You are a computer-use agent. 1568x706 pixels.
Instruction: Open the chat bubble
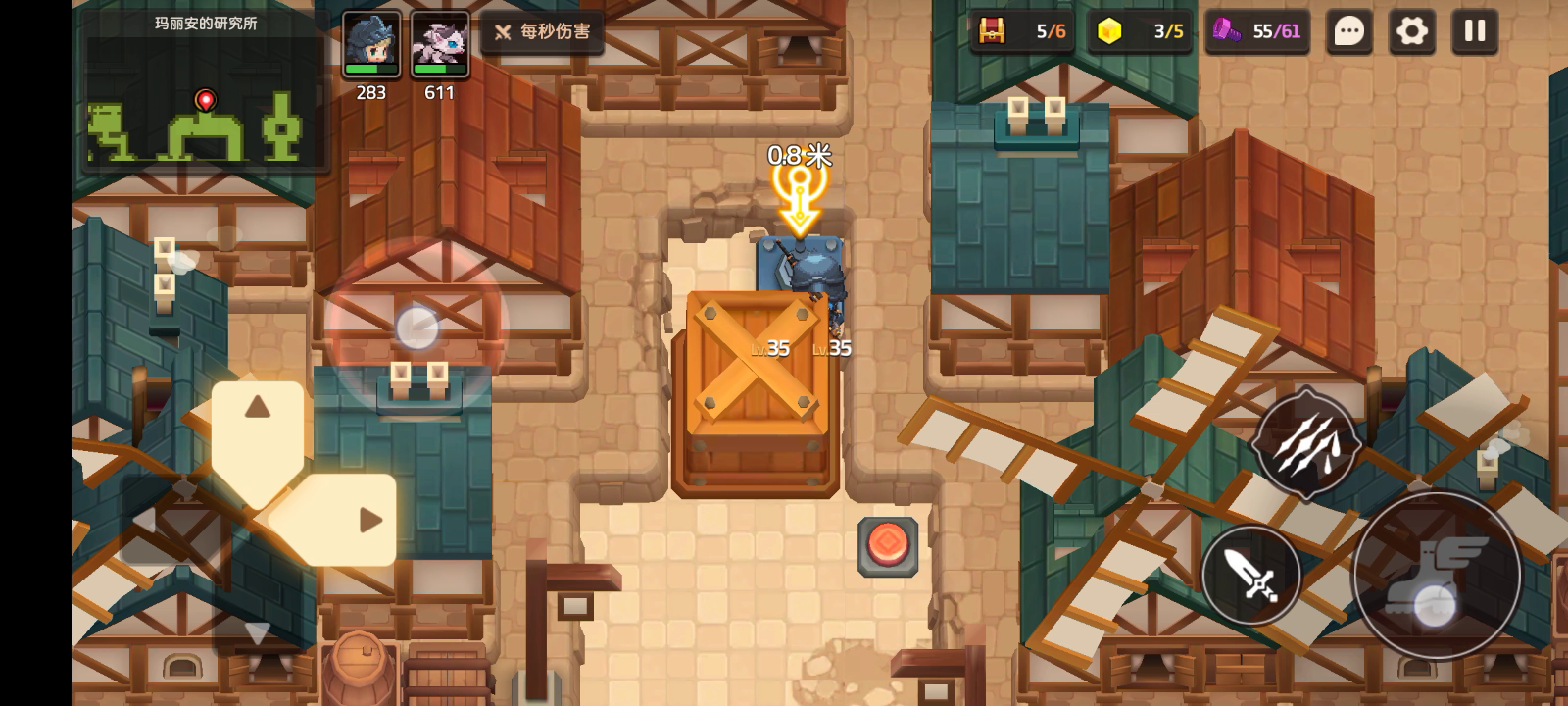(x=1349, y=31)
